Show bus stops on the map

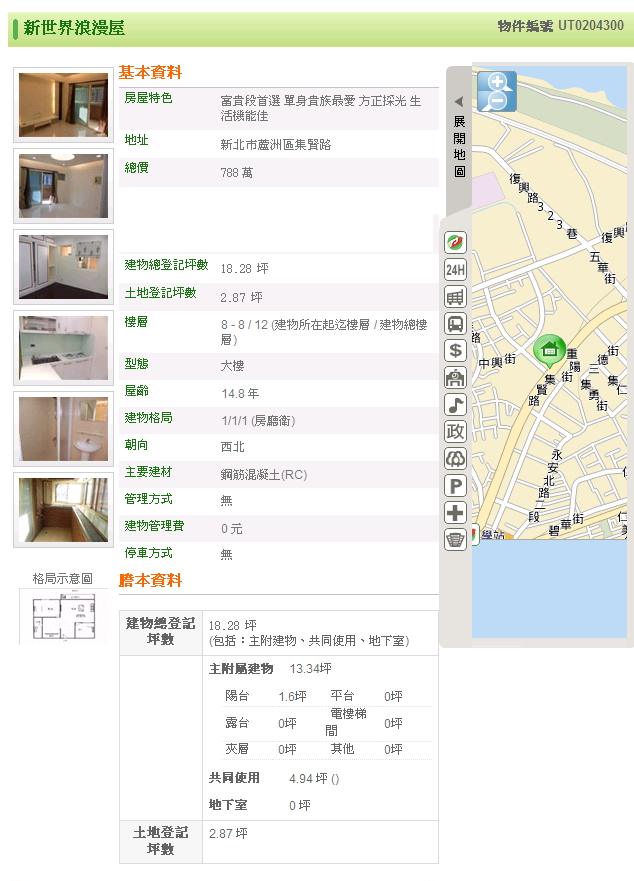pos(456,324)
